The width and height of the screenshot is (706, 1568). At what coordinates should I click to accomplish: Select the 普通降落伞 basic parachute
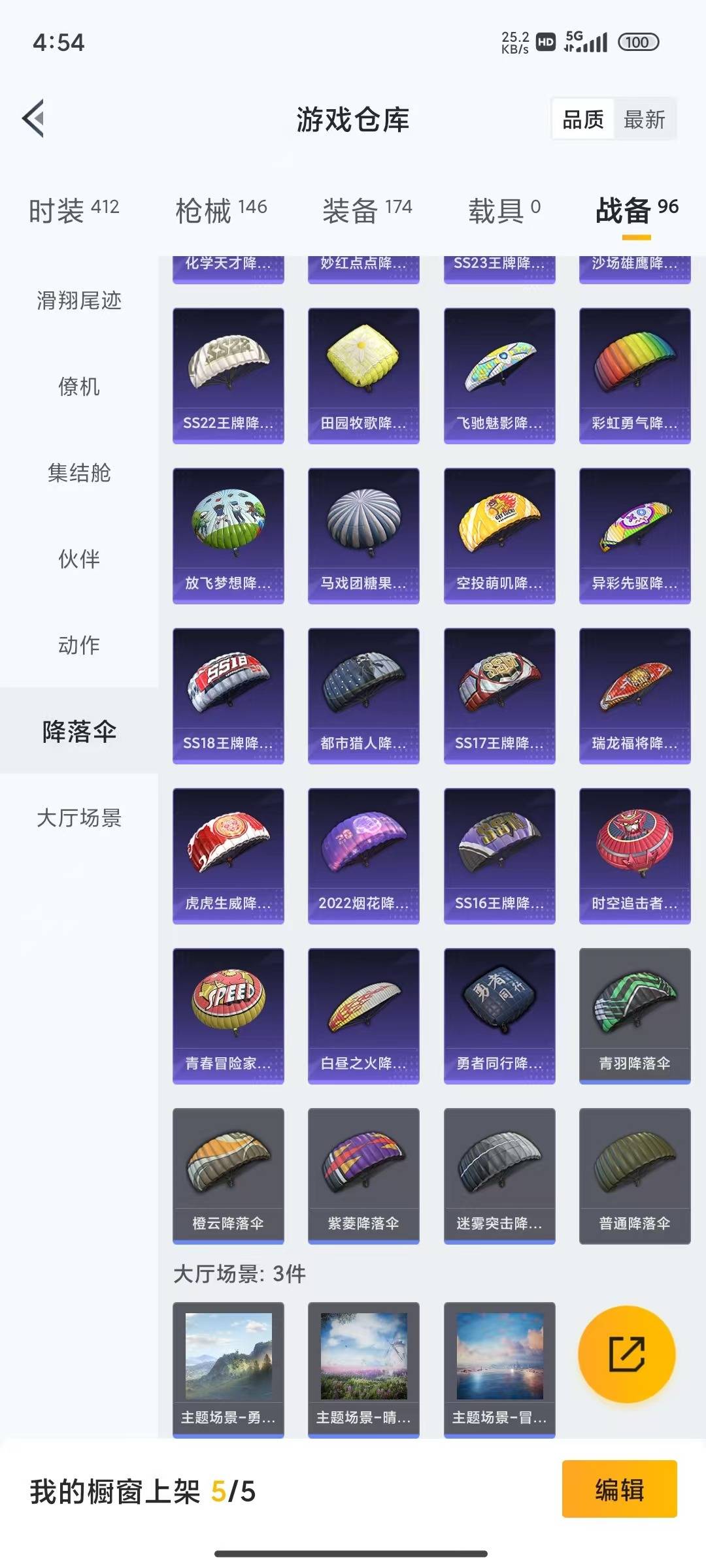(633, 1176)
